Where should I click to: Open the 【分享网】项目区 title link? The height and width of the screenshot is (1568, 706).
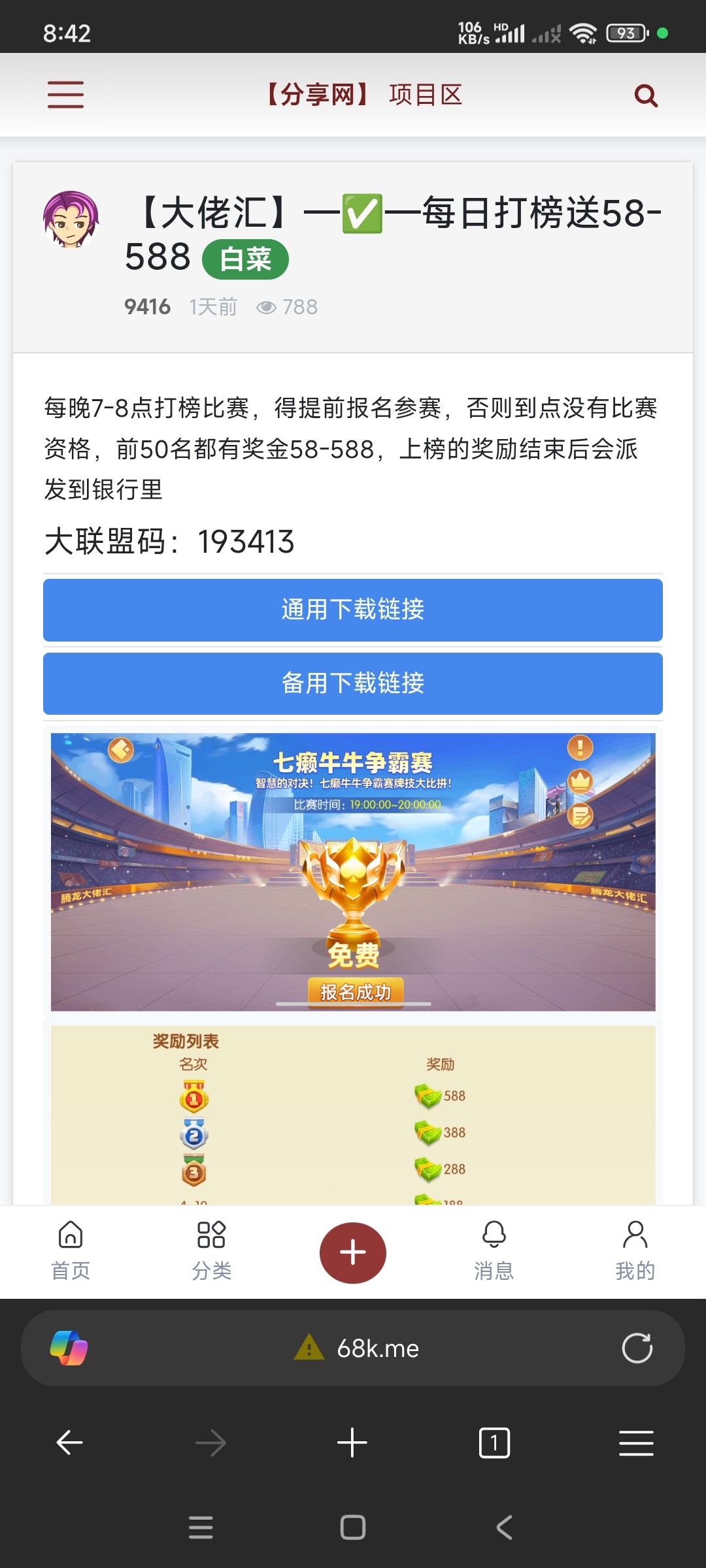363,95
